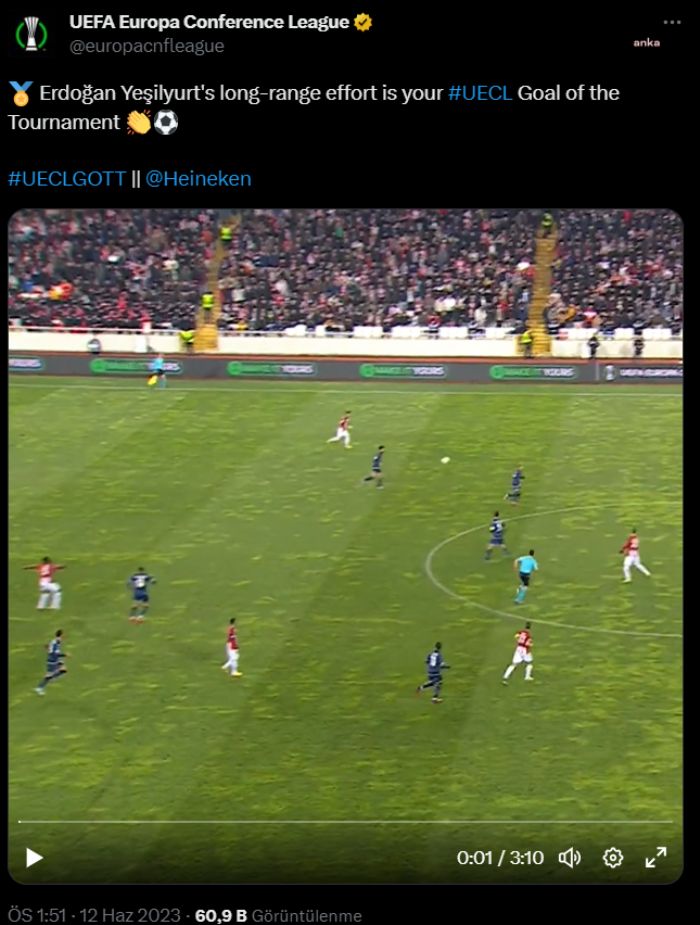Open the tweet's overflow menu
This screenshot has height=925, width=700.
pos(672,23)
